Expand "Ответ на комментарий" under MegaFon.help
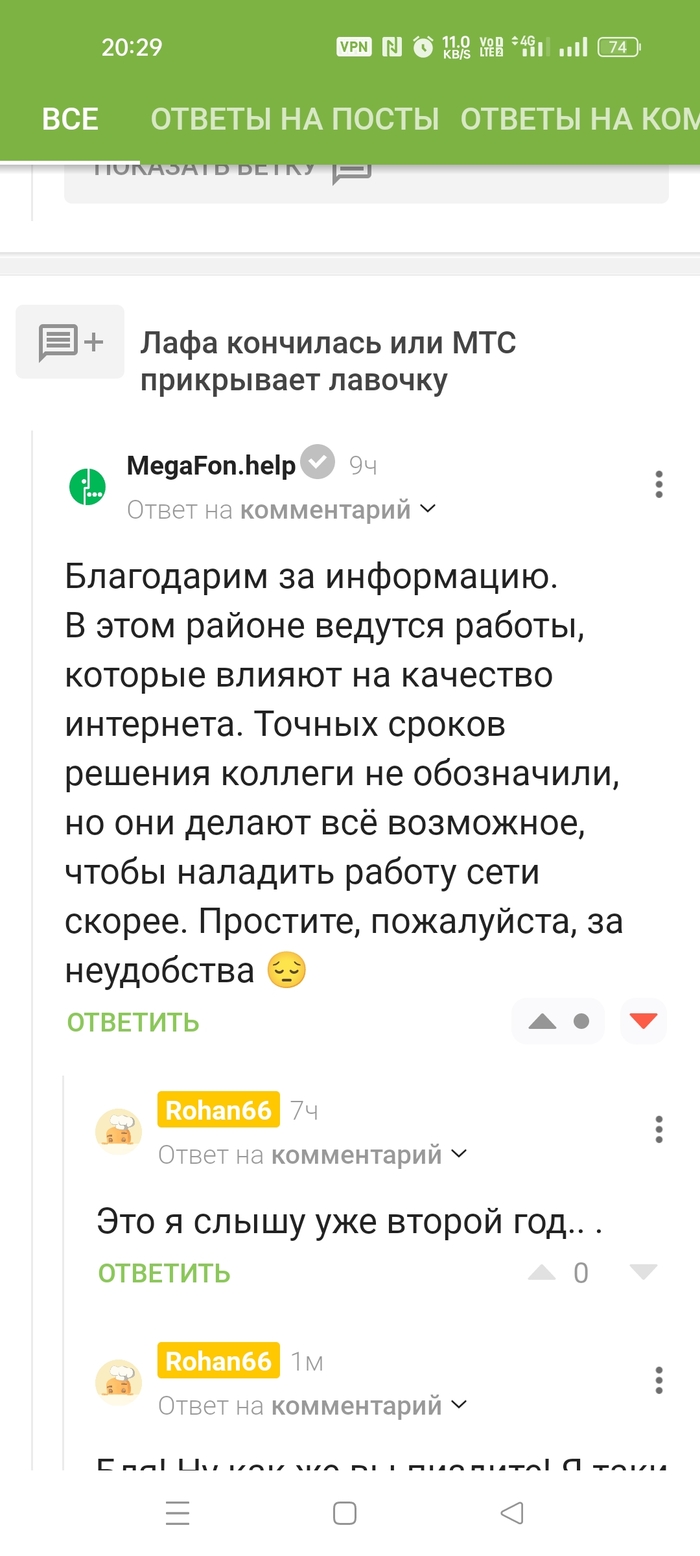 pyautogui.click(x=282, y=510)
